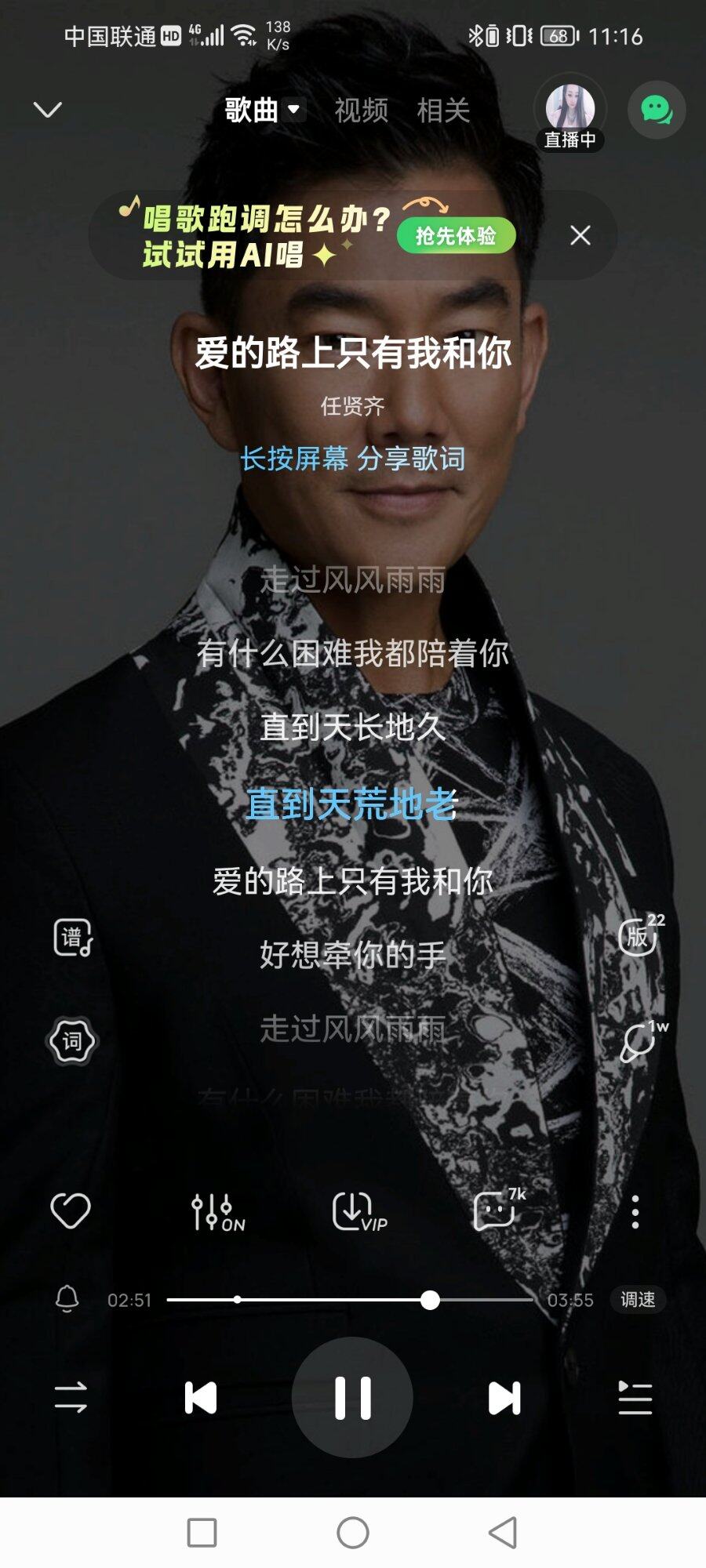The height and width of the screenshot is (1568, 706).
Task: Switch to the 相关 tab
Action: coord(443,111)
